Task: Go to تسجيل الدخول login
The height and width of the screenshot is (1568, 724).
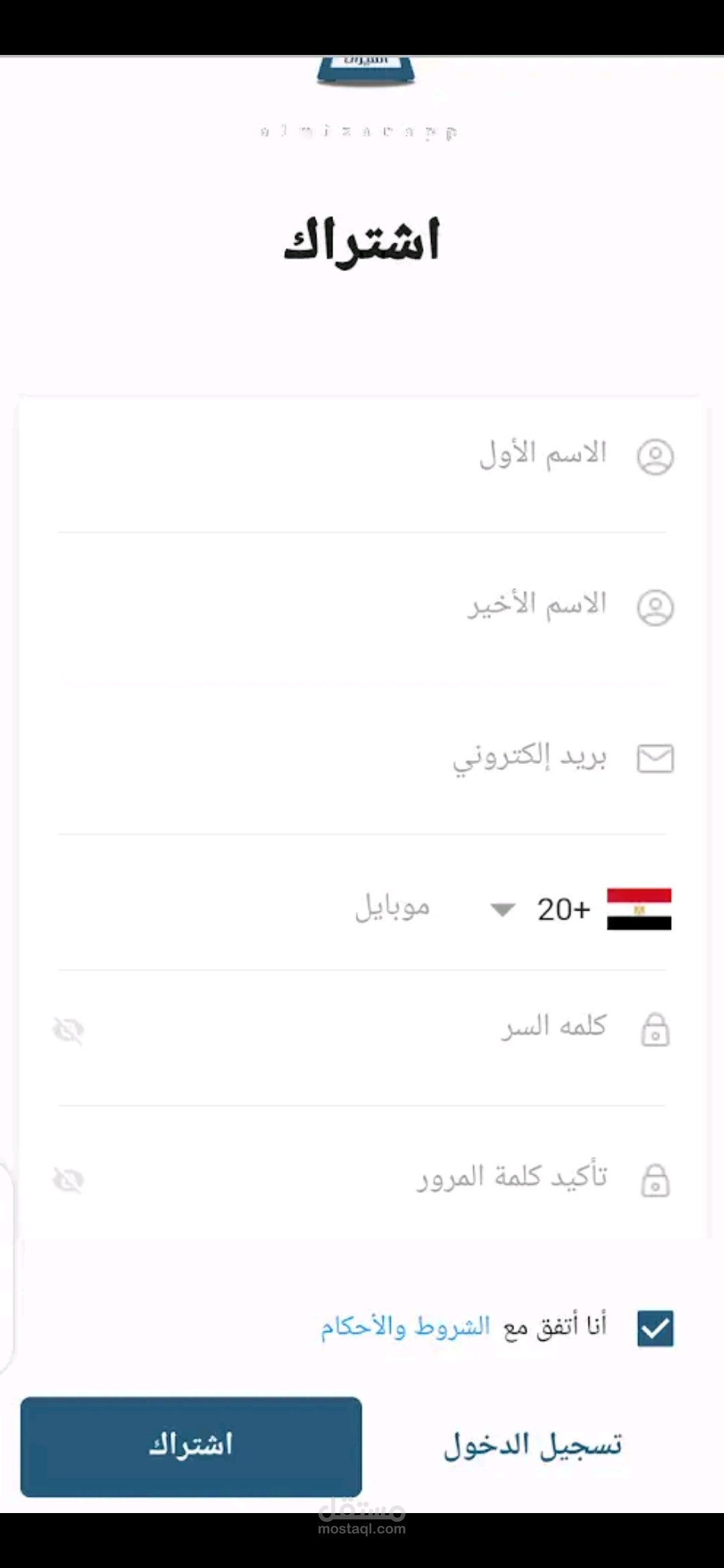Action: pos(533,1446)
